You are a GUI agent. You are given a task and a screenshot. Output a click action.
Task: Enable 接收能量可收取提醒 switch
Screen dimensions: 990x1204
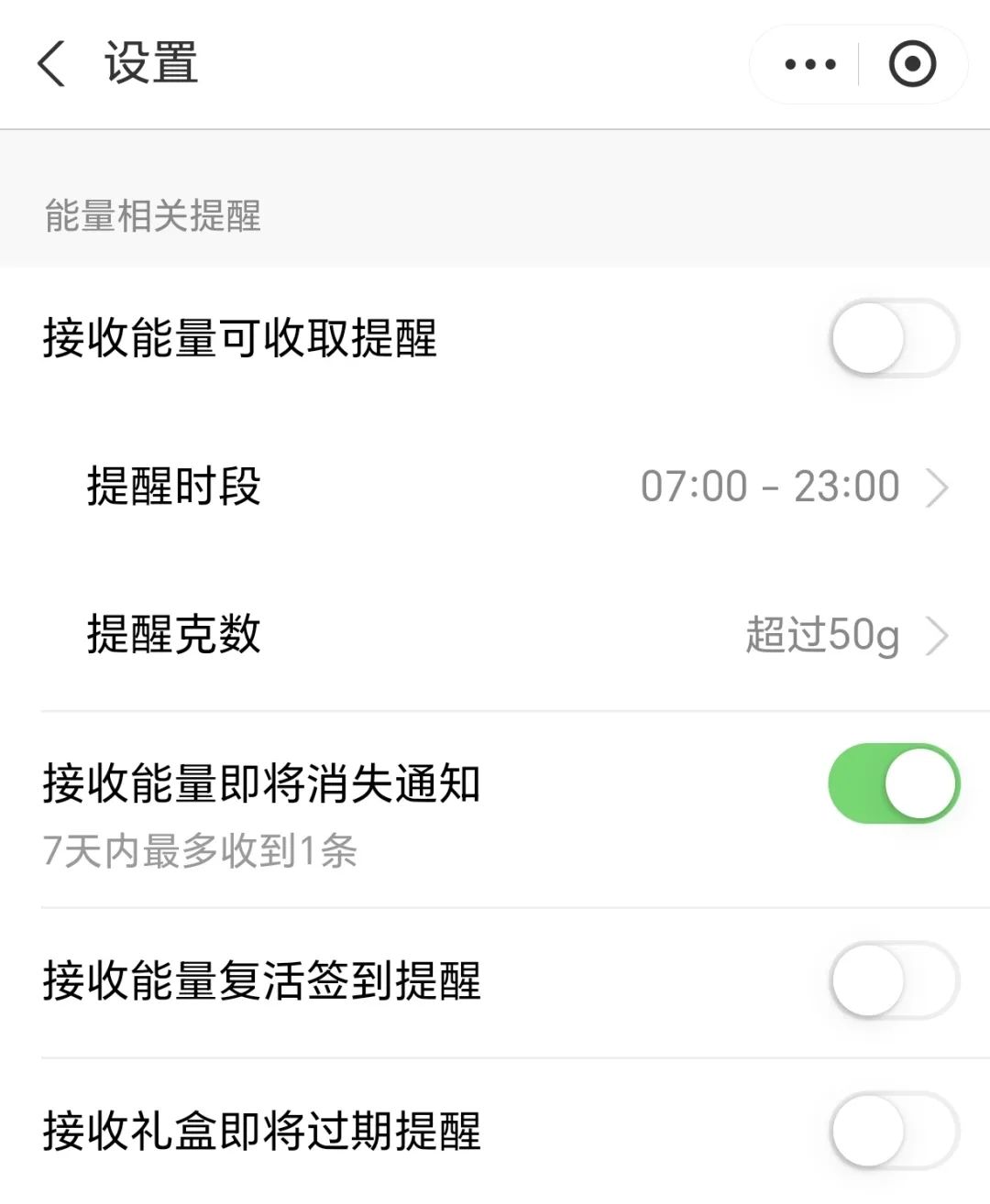(894, 338)
